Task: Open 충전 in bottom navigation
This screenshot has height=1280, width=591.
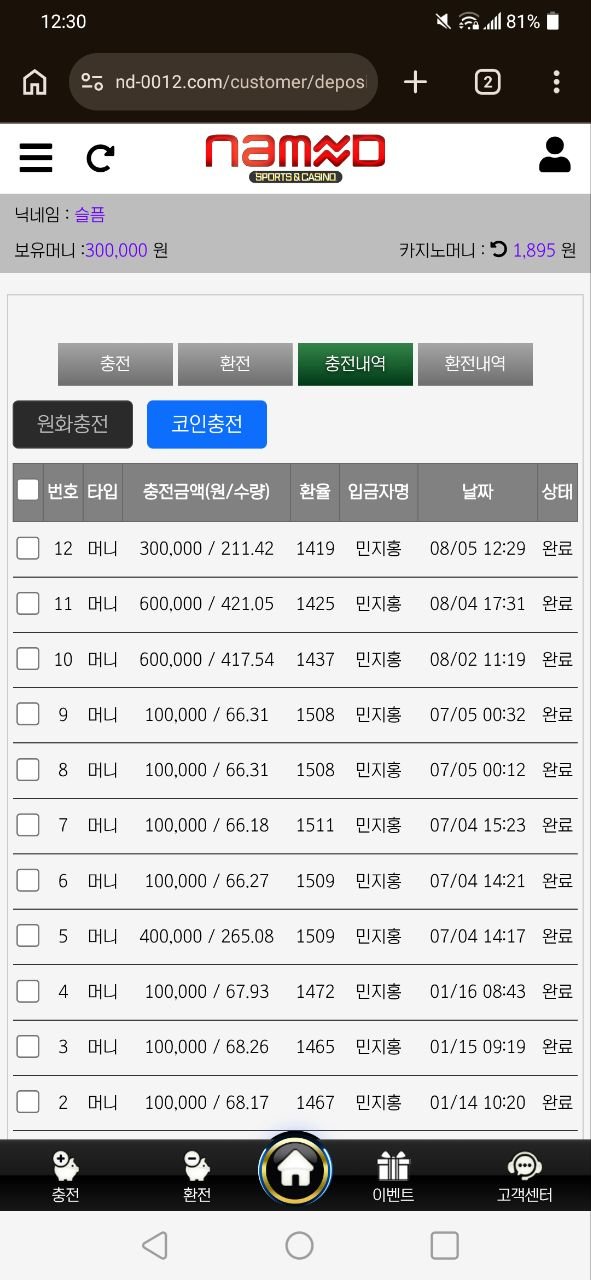Action: coord(66,1176)
